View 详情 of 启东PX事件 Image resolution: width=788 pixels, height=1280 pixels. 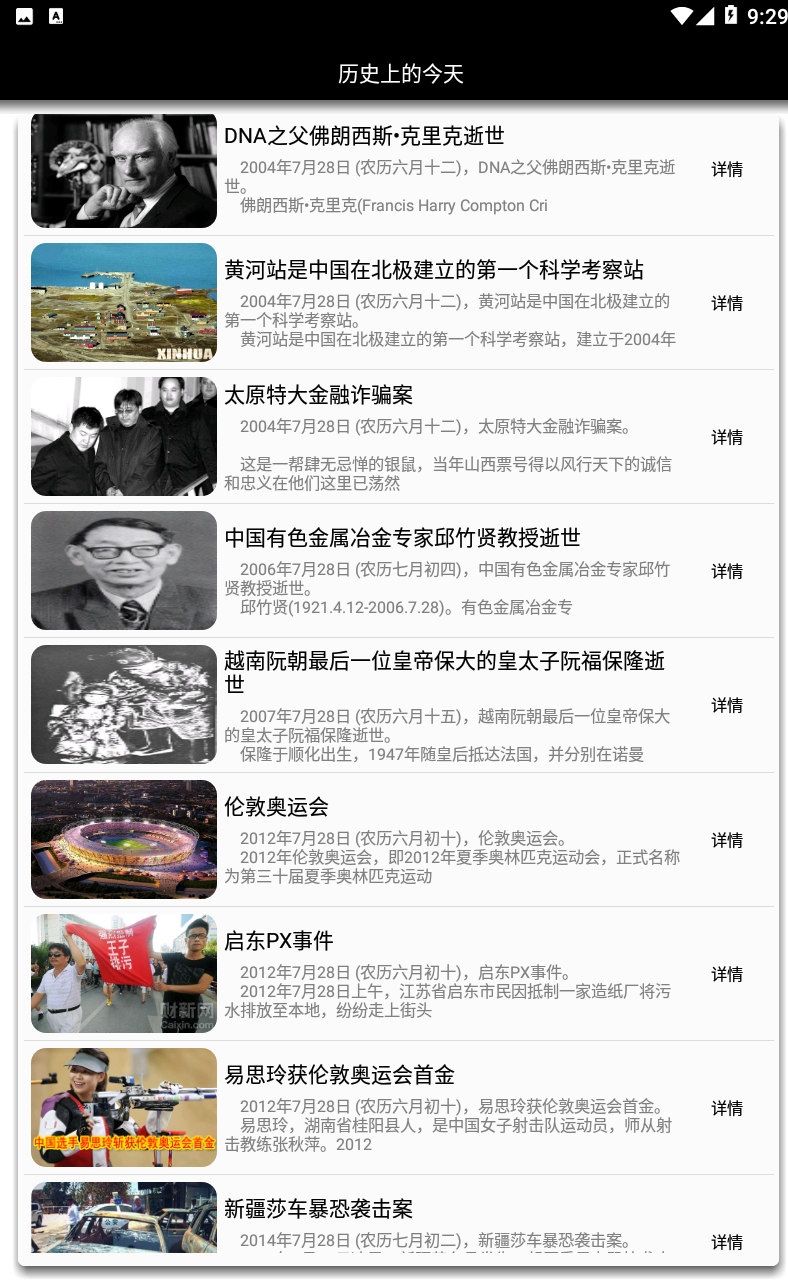[727, 974]
